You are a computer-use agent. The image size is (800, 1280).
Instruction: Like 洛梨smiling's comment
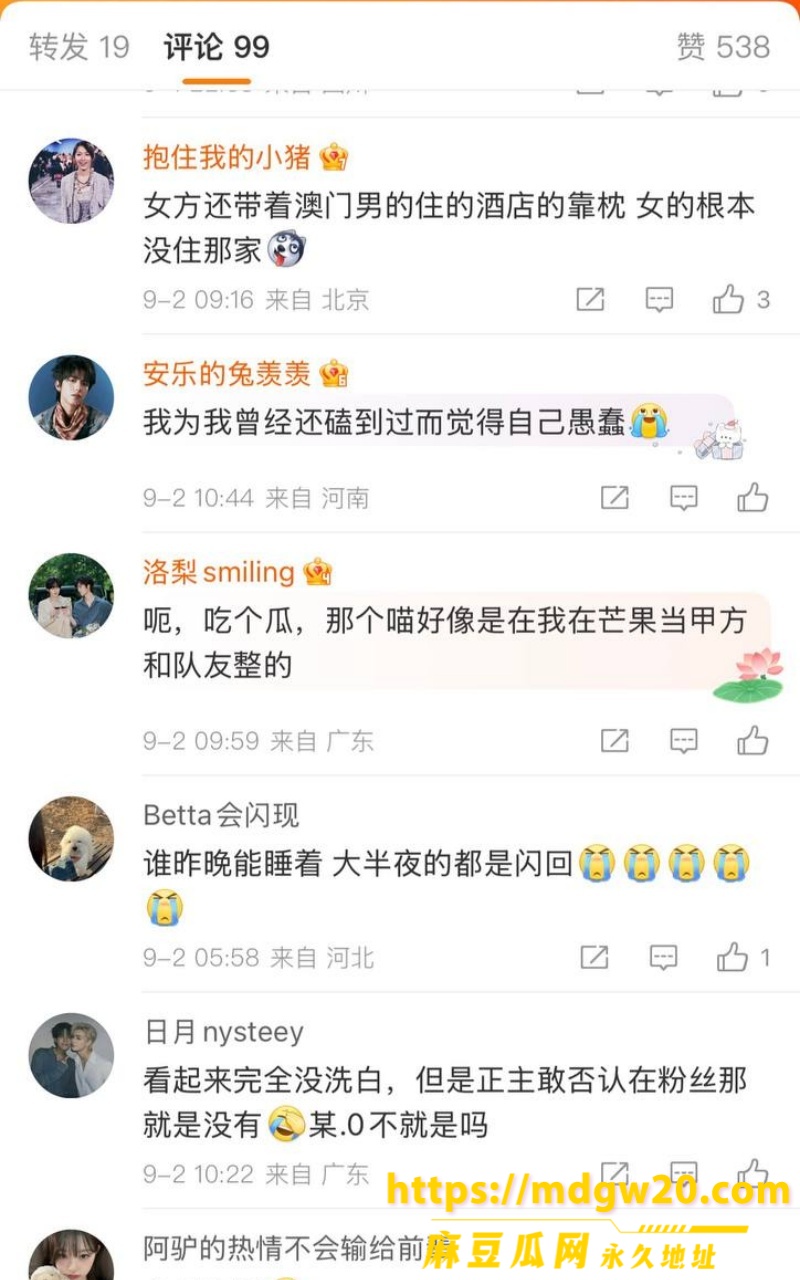point(753,740)
